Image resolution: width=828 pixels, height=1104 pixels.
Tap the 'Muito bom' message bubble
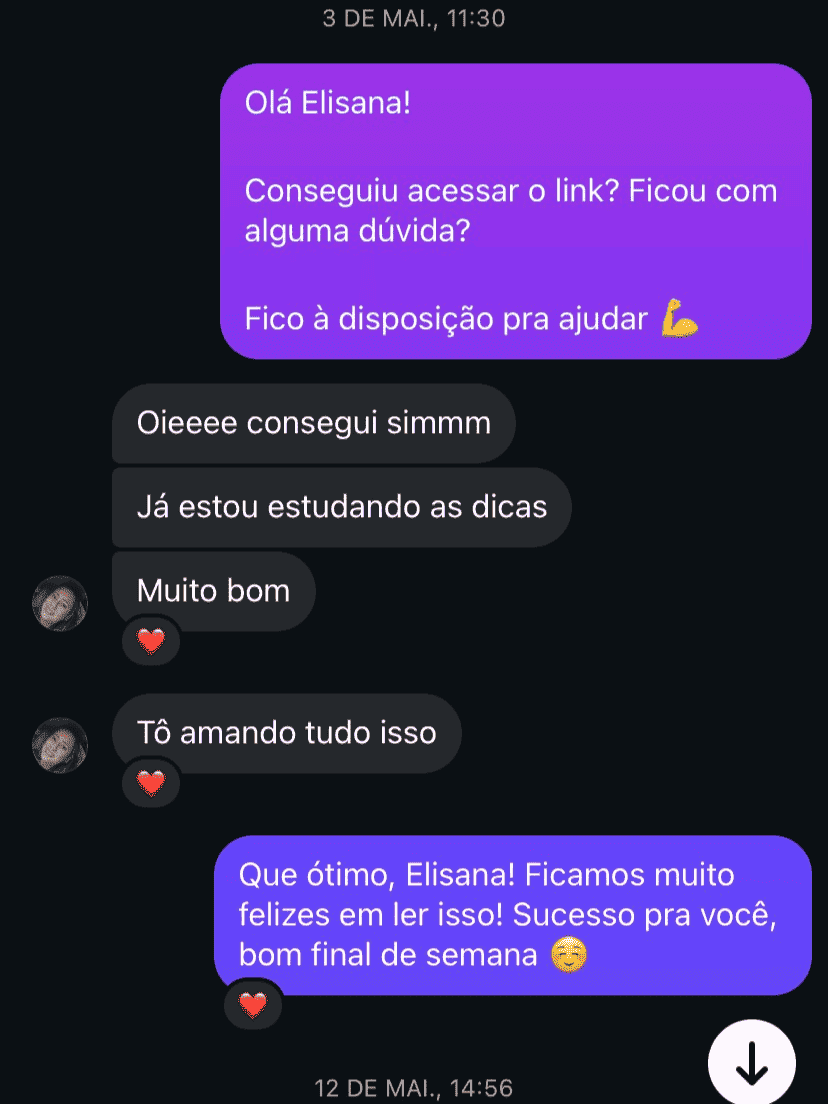pyautogui.click(x=213, y=591)
